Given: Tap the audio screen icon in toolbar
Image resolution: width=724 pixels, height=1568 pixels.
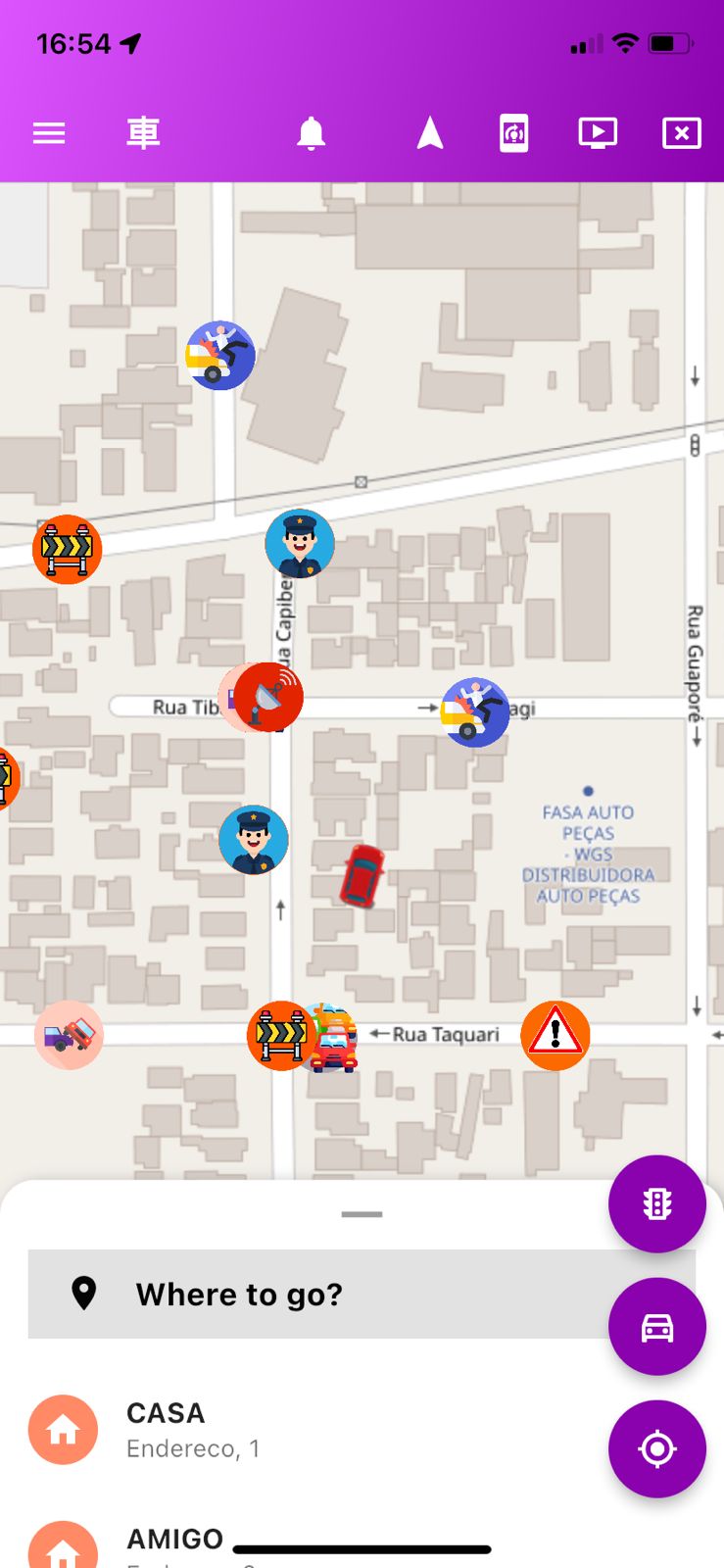Looking at the screenshot, I should coord(513,133).
